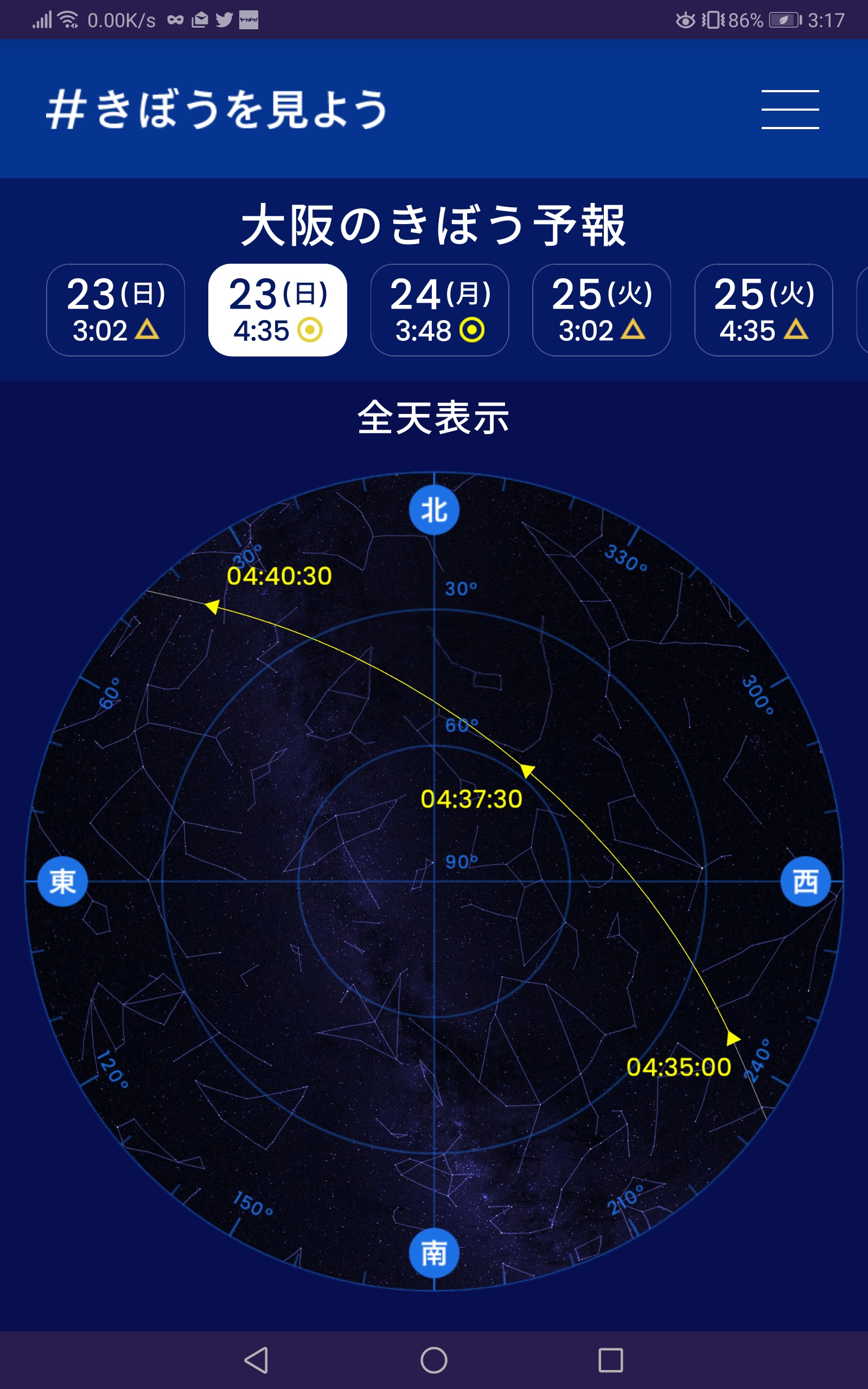Select the 23(日) 3:02 forecast chip

click(116, 310)
